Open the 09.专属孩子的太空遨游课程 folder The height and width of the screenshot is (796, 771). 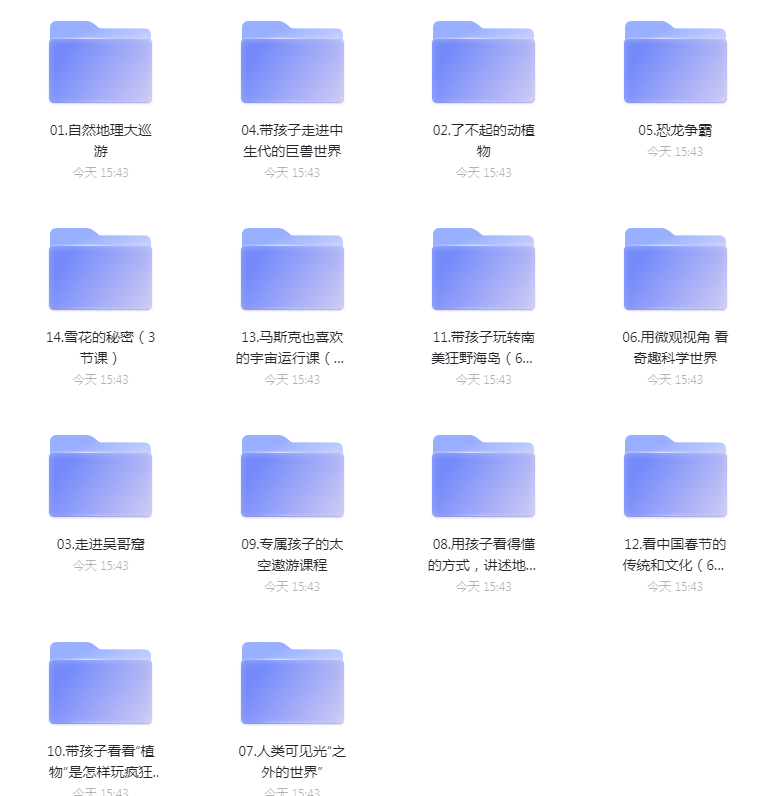coord(292,477)
